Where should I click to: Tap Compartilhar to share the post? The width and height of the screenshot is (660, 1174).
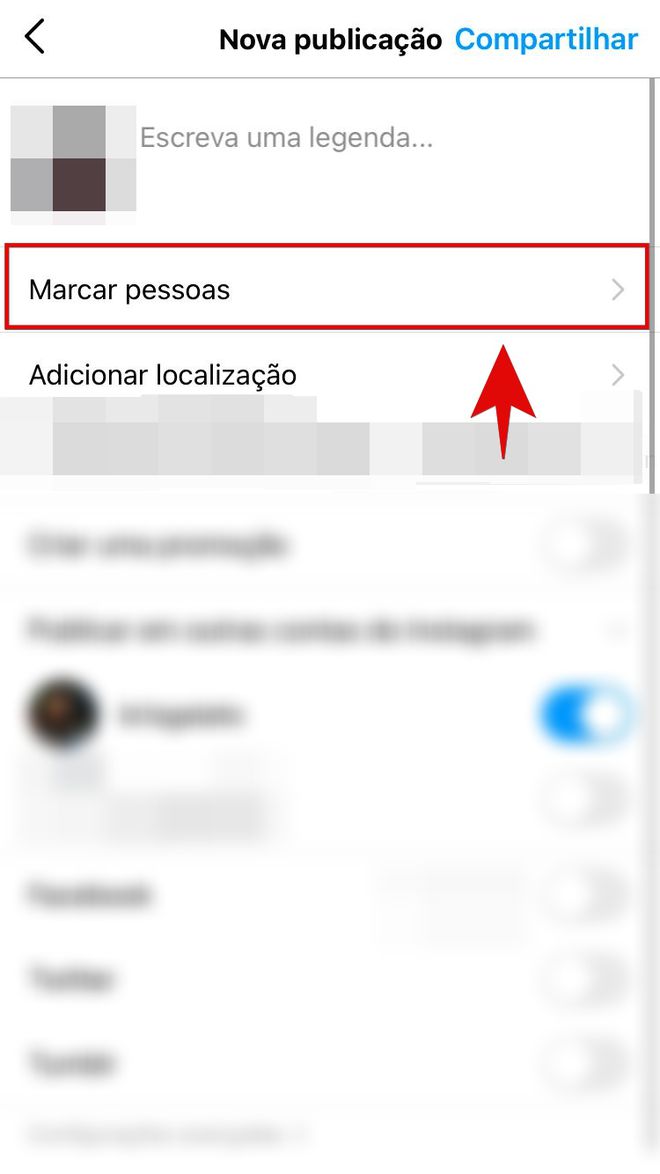(546, 39)
